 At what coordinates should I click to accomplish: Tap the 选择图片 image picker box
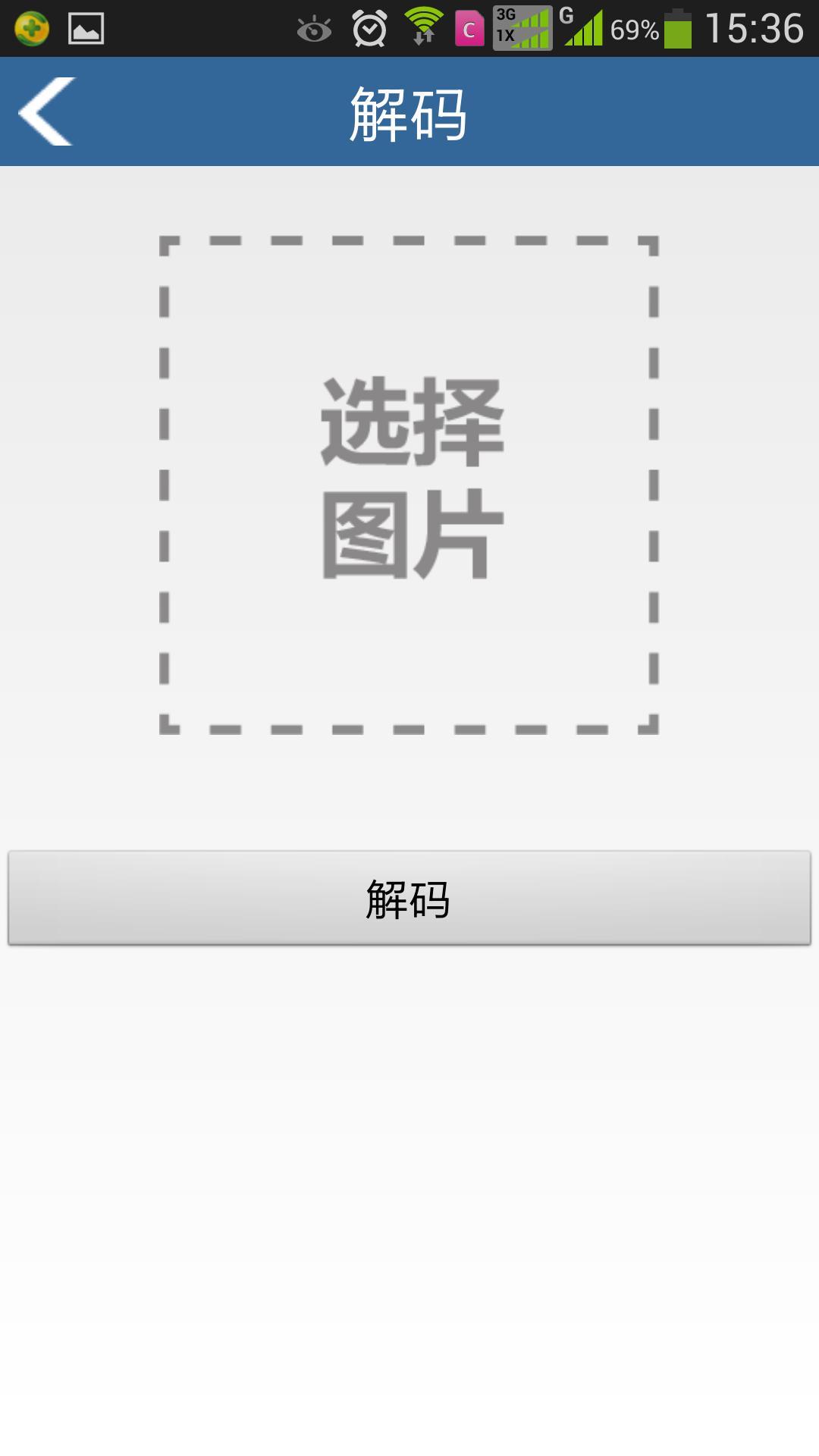(409, 485)
